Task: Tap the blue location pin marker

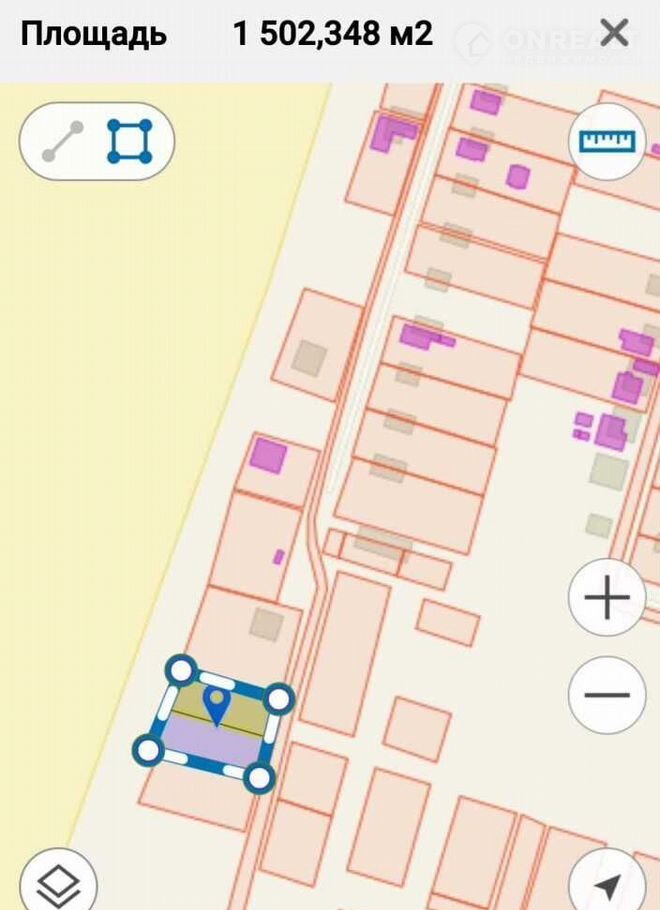Action: click(216, 704)
